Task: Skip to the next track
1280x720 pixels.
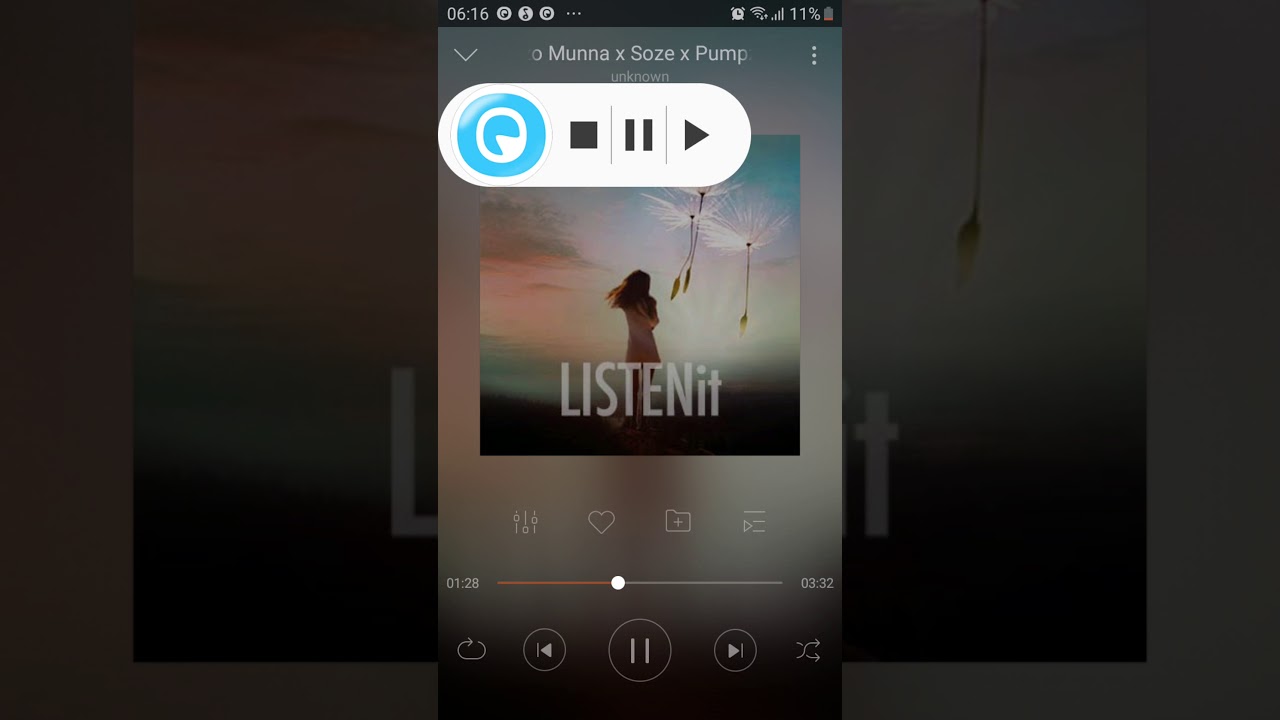Action: tap(735, 651)
